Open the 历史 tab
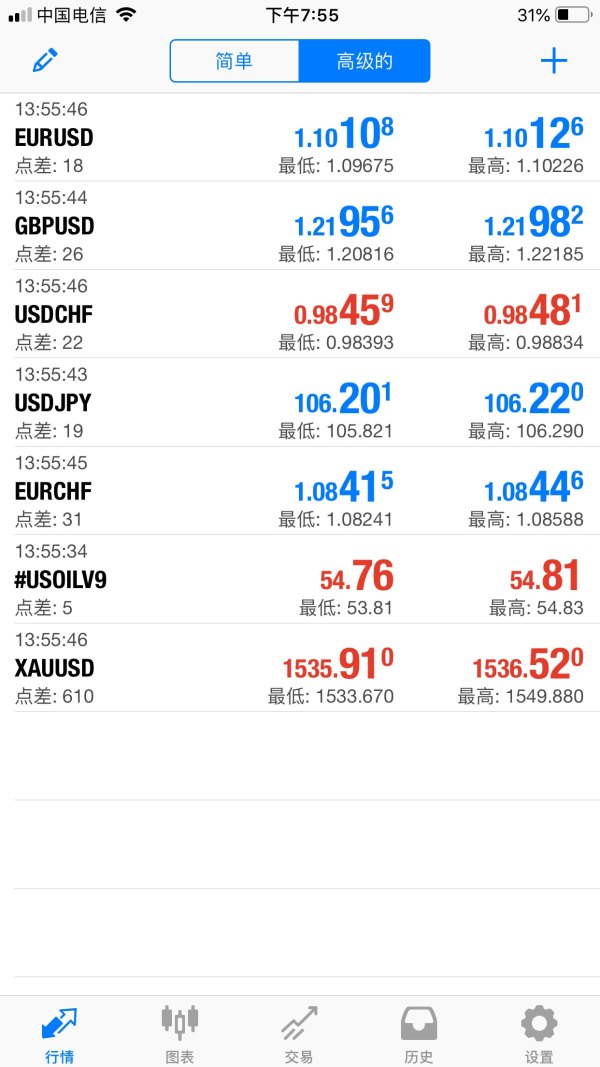 coord(419,1033)
